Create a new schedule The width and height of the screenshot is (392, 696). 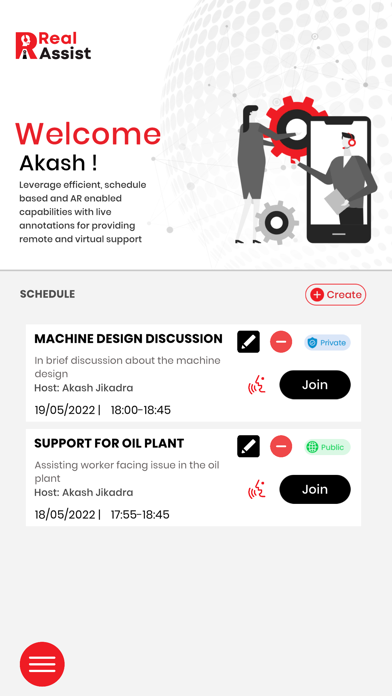point(335,295)
